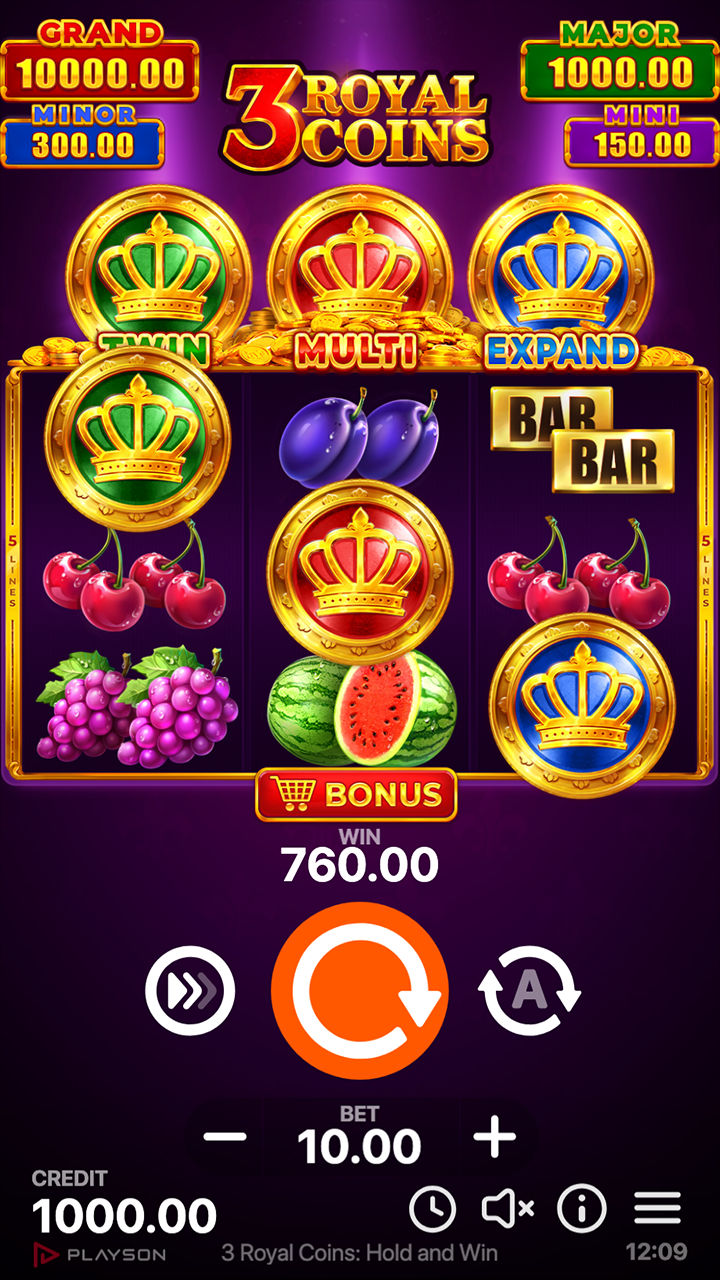Open the game info and paytable
720x1280 pixels.
coord(582,1210)
